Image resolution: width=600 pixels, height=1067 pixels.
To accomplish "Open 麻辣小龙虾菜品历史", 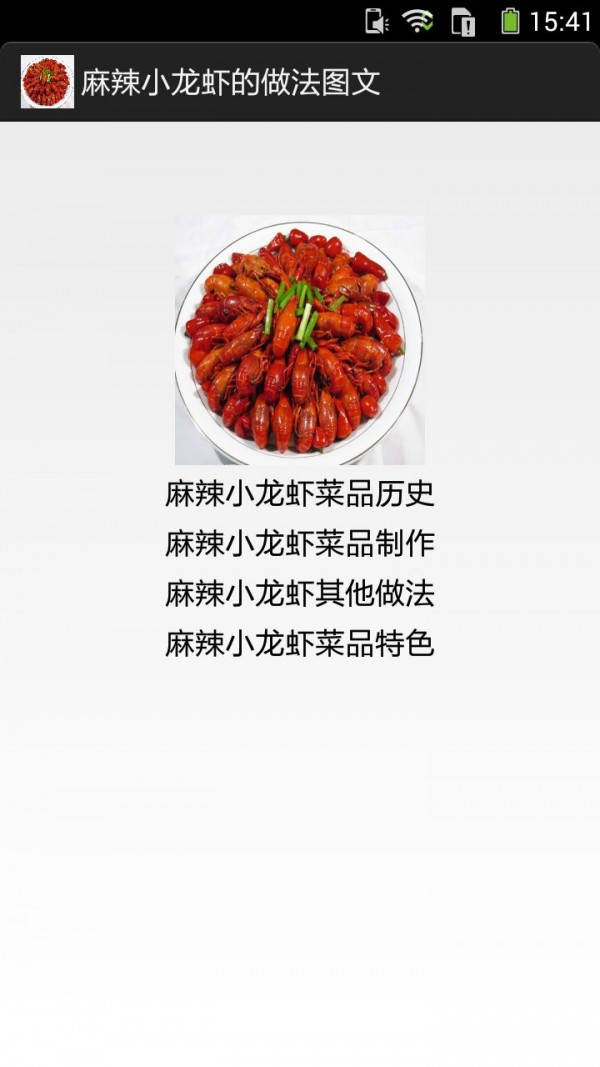I will coord(300,494).
